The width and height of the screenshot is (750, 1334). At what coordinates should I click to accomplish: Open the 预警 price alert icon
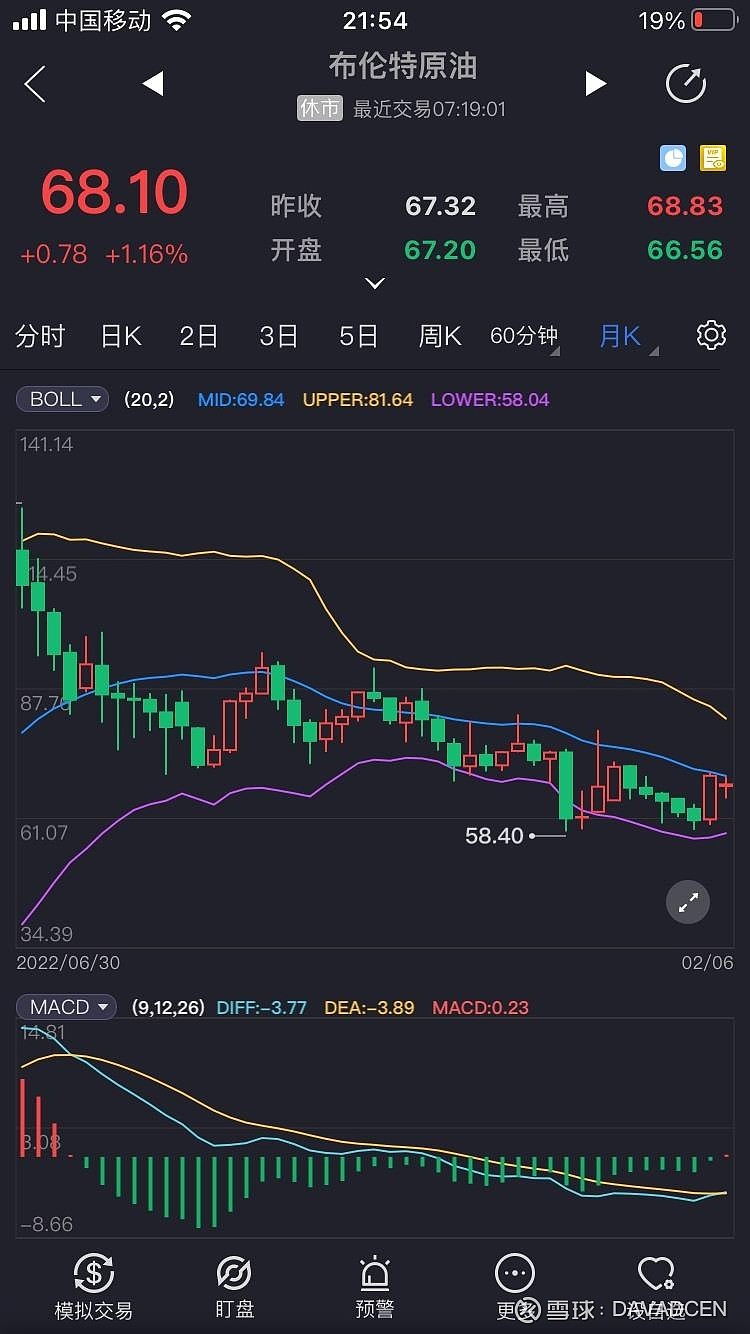(x=374, y=1287)
